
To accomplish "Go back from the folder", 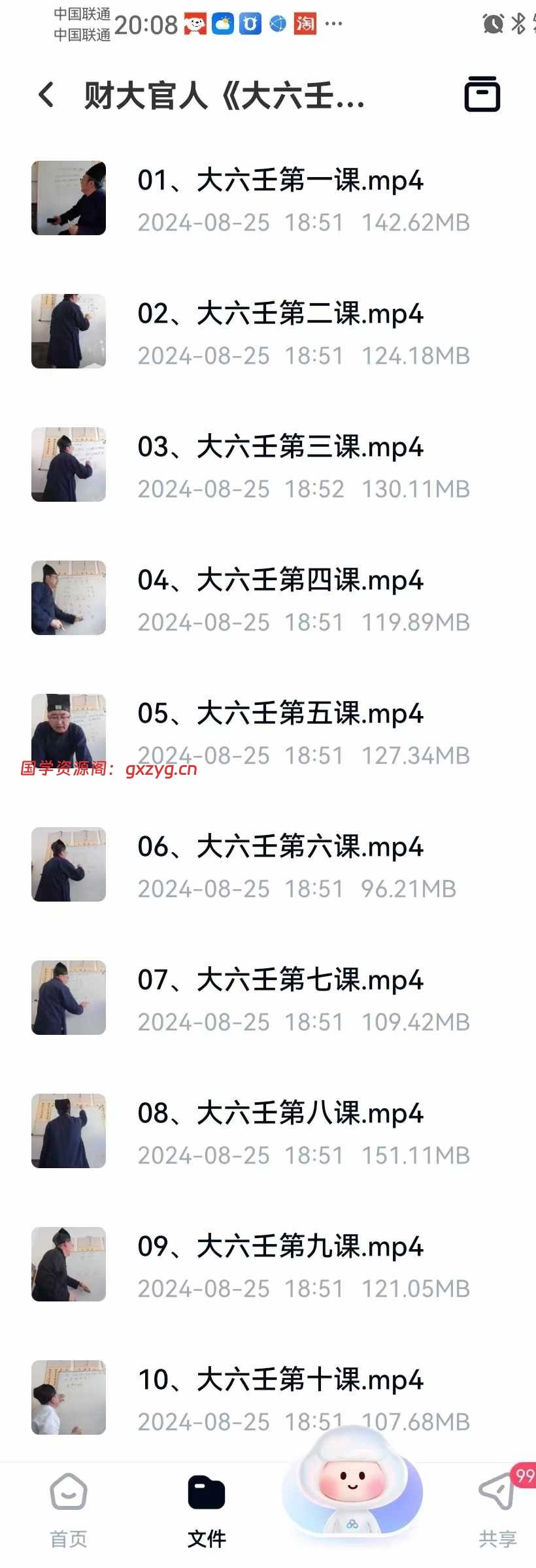I will (x=46, y=95).
